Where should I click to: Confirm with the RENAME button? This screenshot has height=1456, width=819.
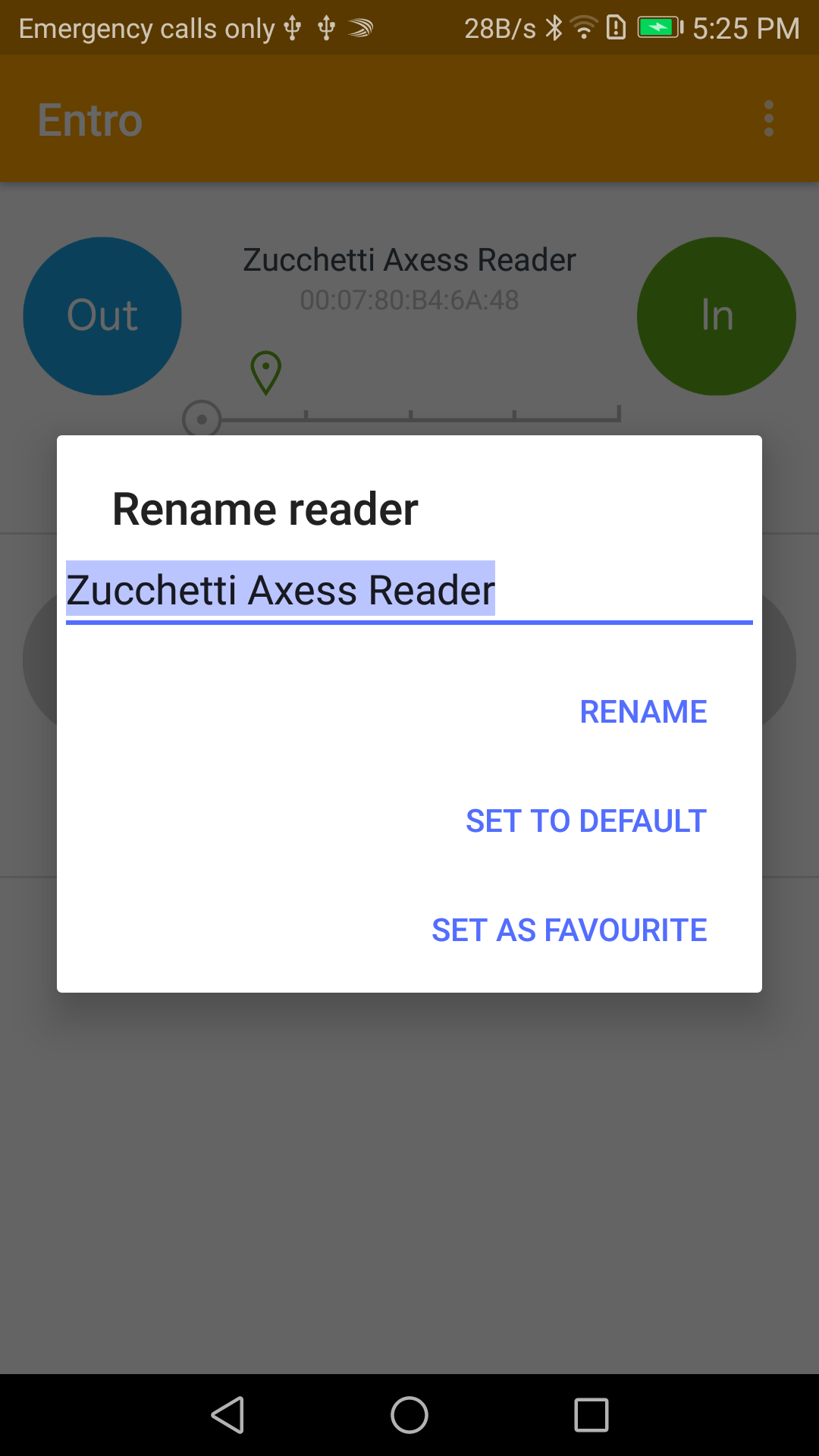point(643,712)
